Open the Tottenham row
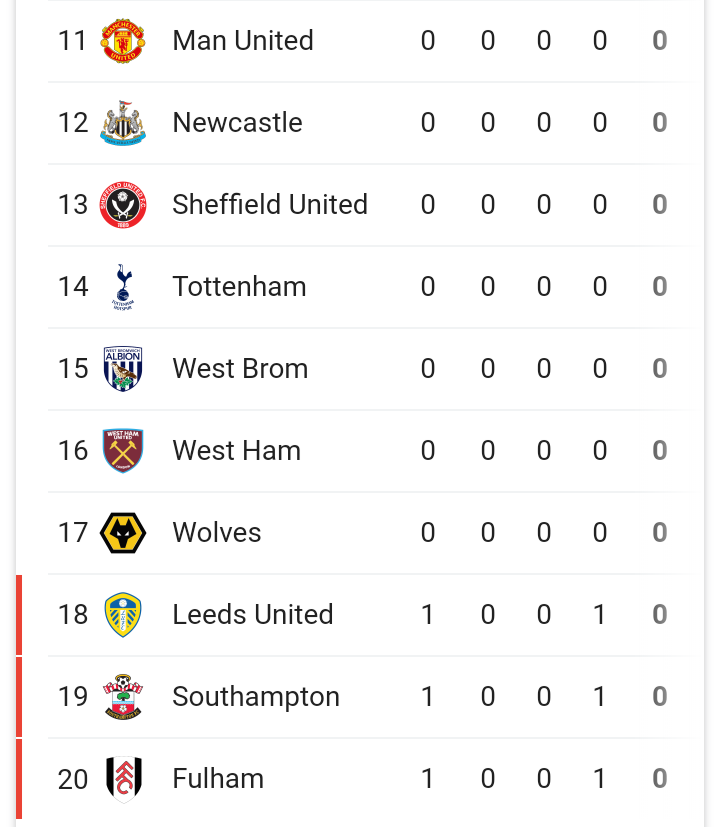The image size is (720, 827). [239, 287]
